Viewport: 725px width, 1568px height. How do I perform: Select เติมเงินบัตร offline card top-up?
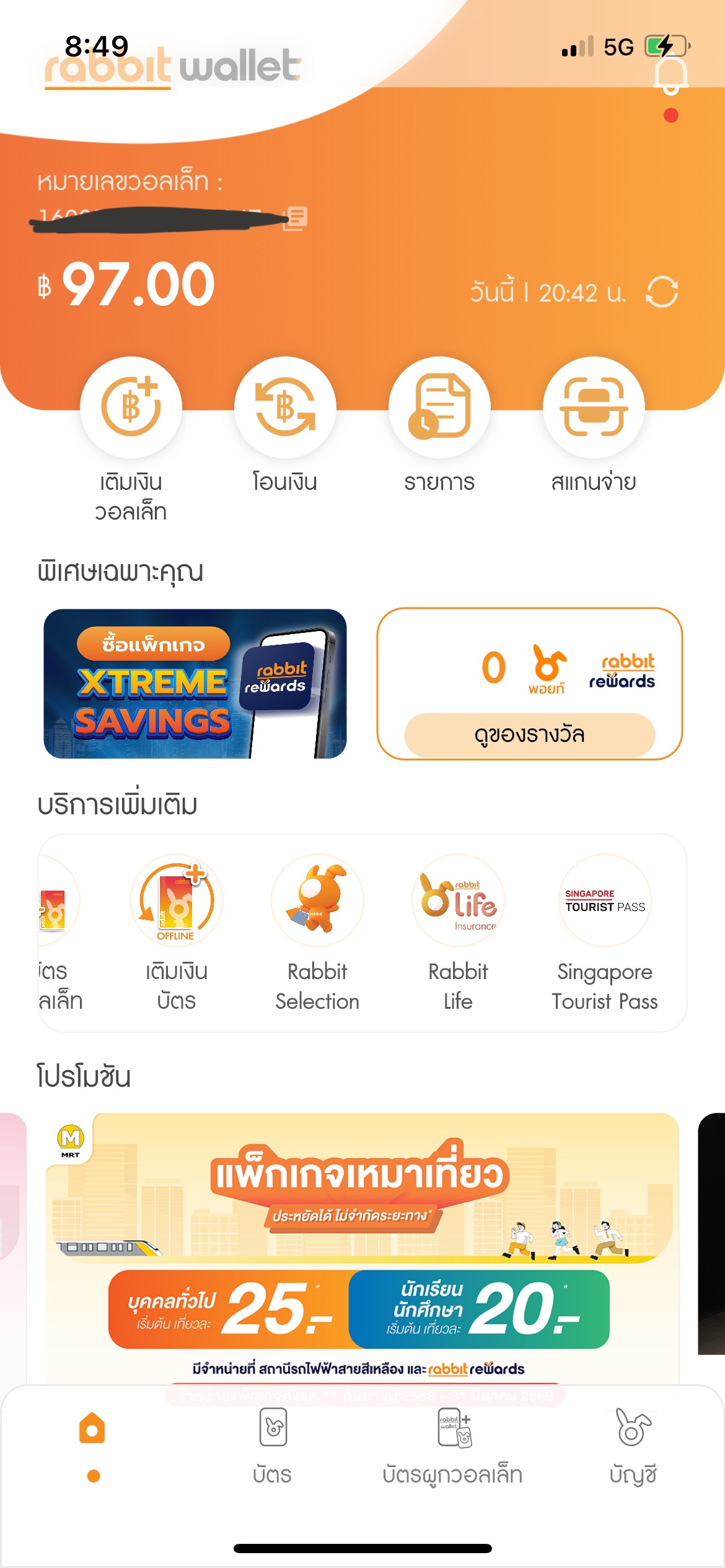[177, 901]
